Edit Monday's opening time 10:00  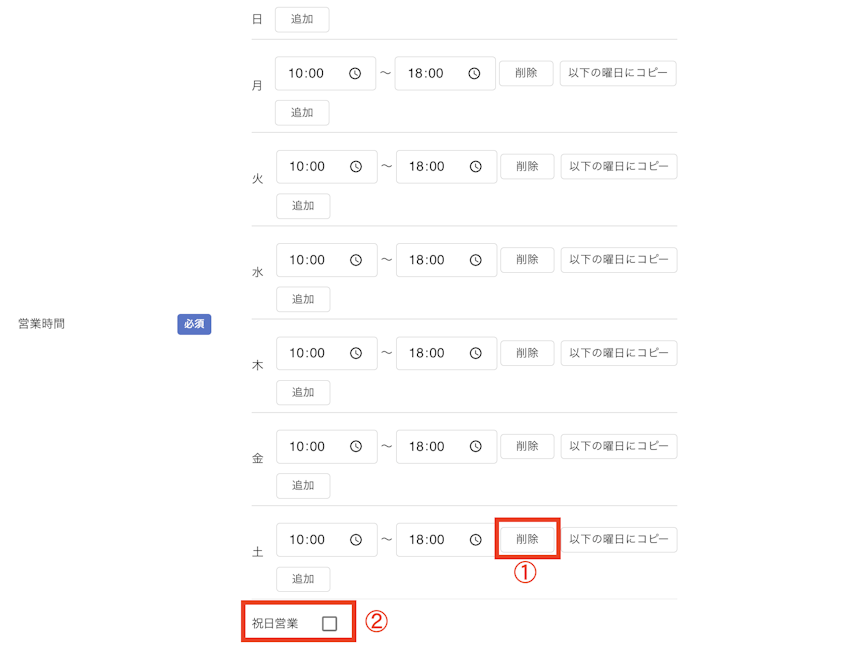click(310, 73)
